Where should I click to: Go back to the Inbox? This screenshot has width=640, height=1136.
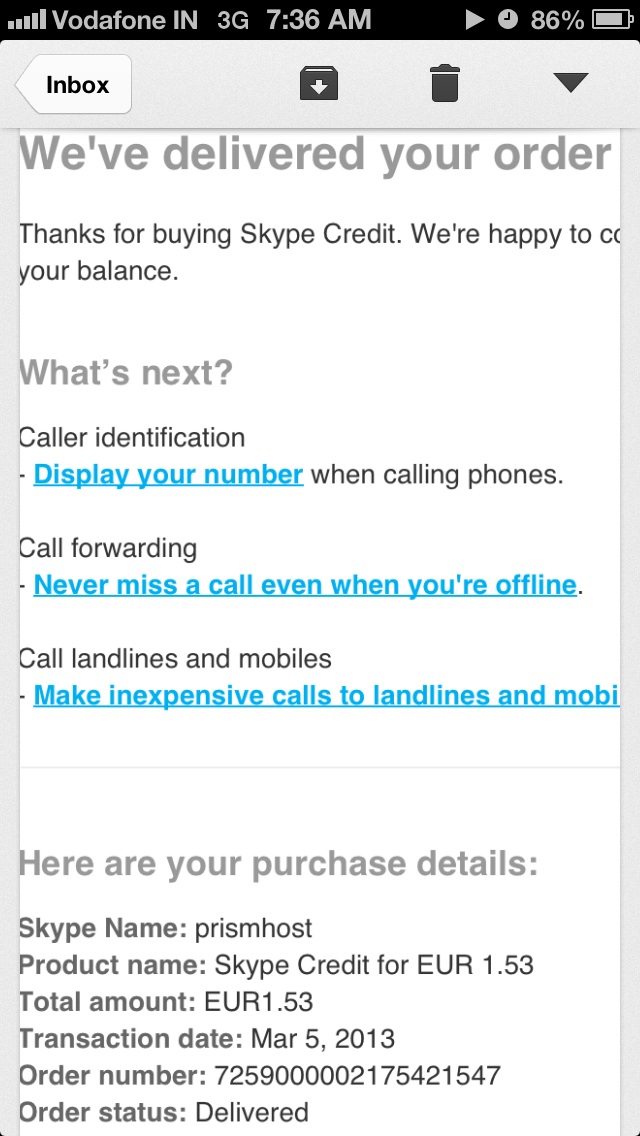[x=74, y=85]
